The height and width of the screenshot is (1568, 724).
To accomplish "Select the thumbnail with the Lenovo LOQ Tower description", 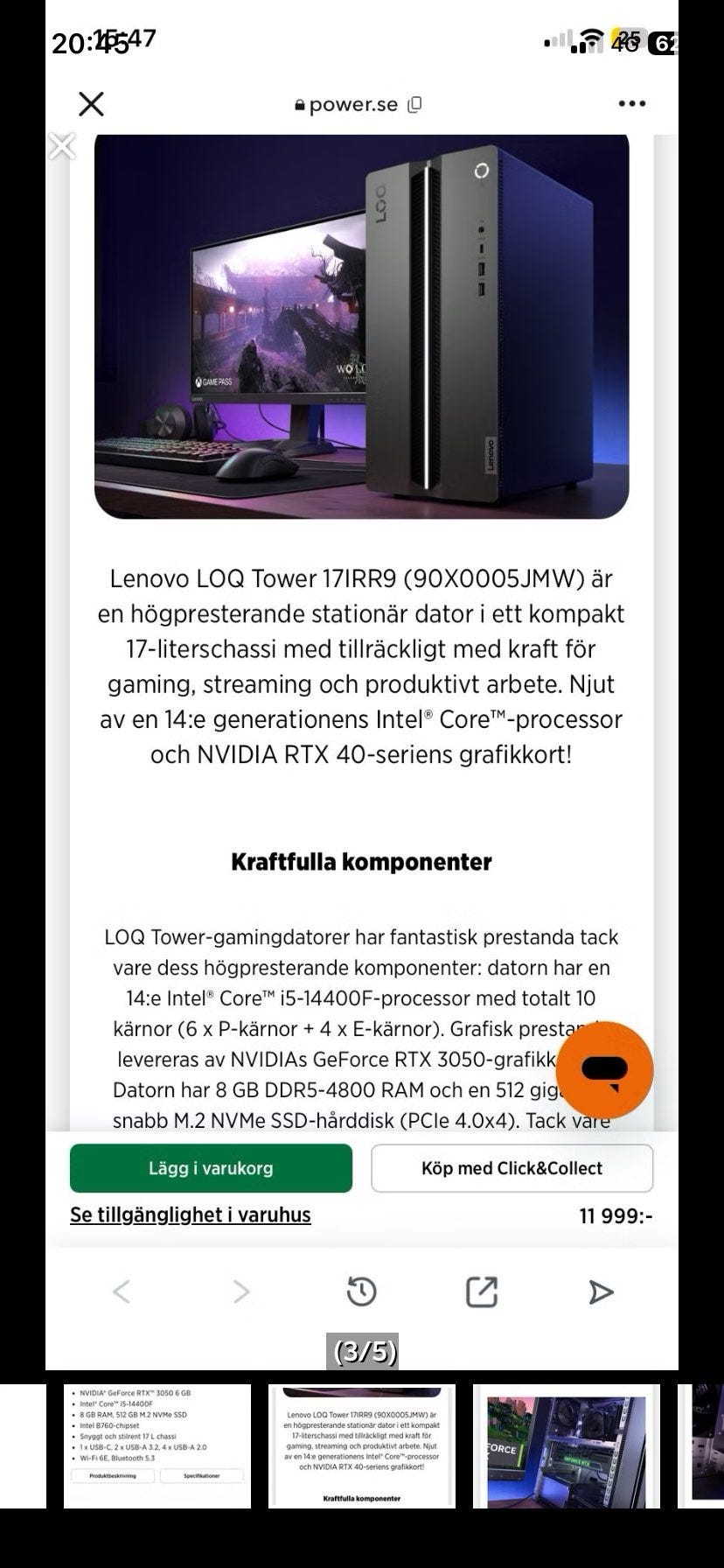I will point(362,1445).
